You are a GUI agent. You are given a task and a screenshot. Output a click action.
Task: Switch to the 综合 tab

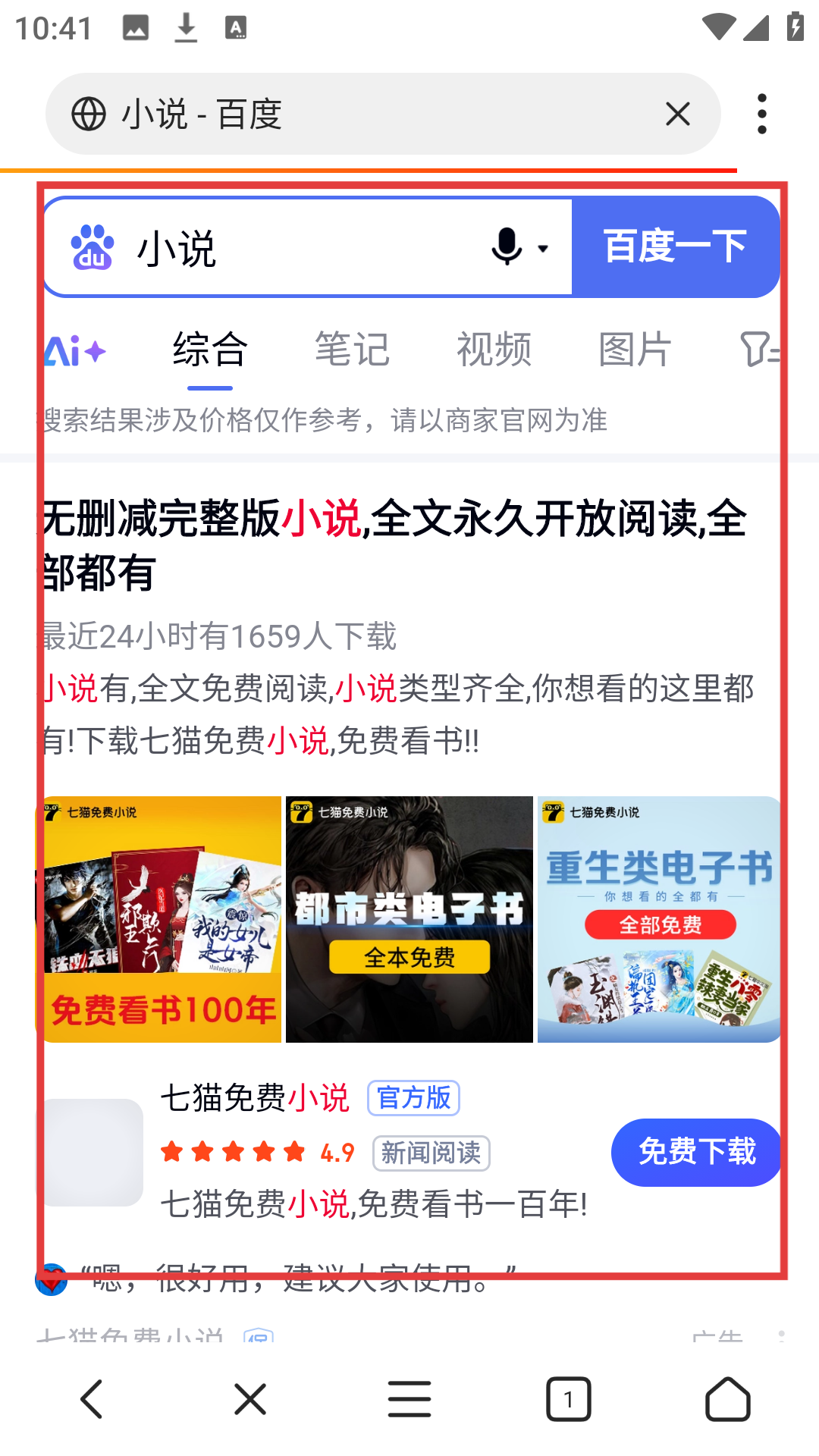pyautogui.click(x=210, y=351)
